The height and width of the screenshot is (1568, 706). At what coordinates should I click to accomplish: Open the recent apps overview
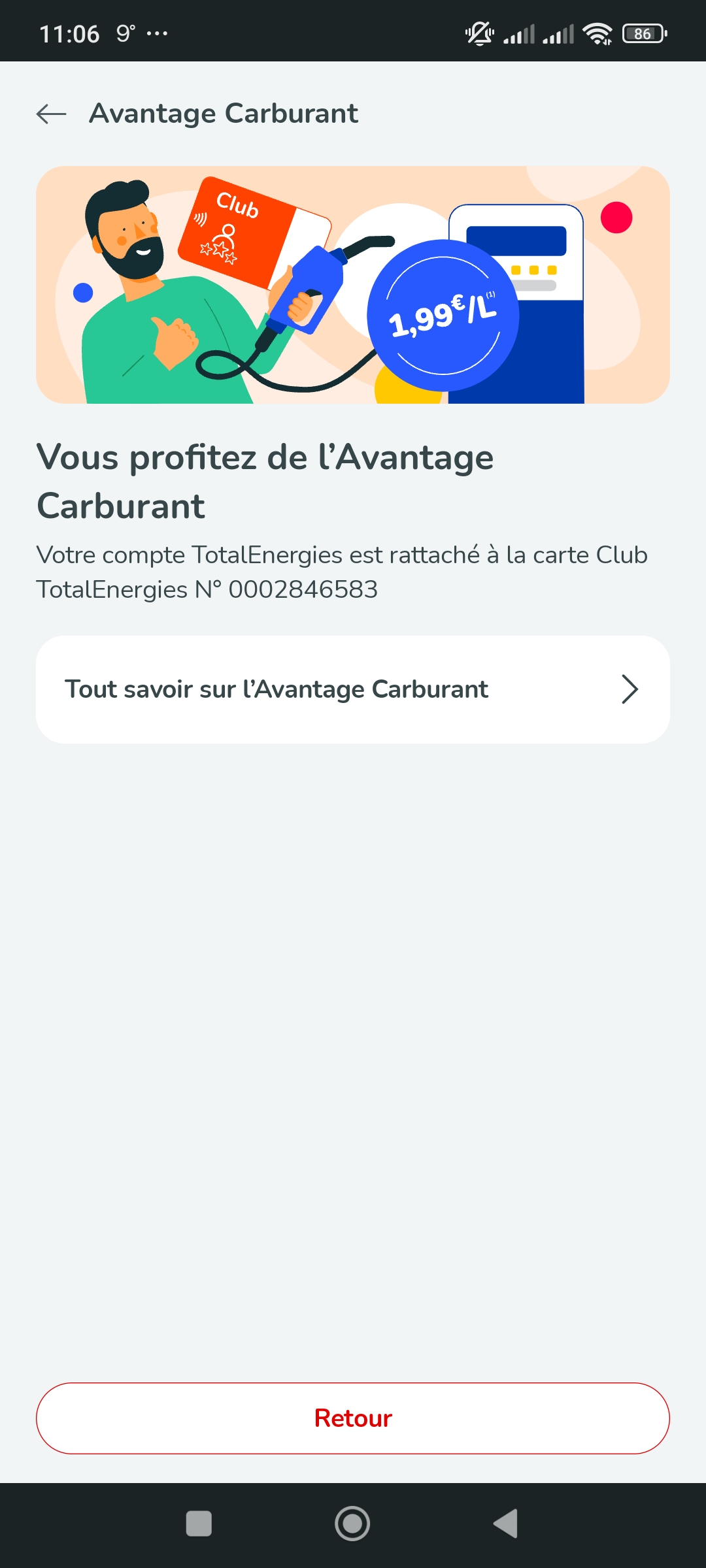199,1524
